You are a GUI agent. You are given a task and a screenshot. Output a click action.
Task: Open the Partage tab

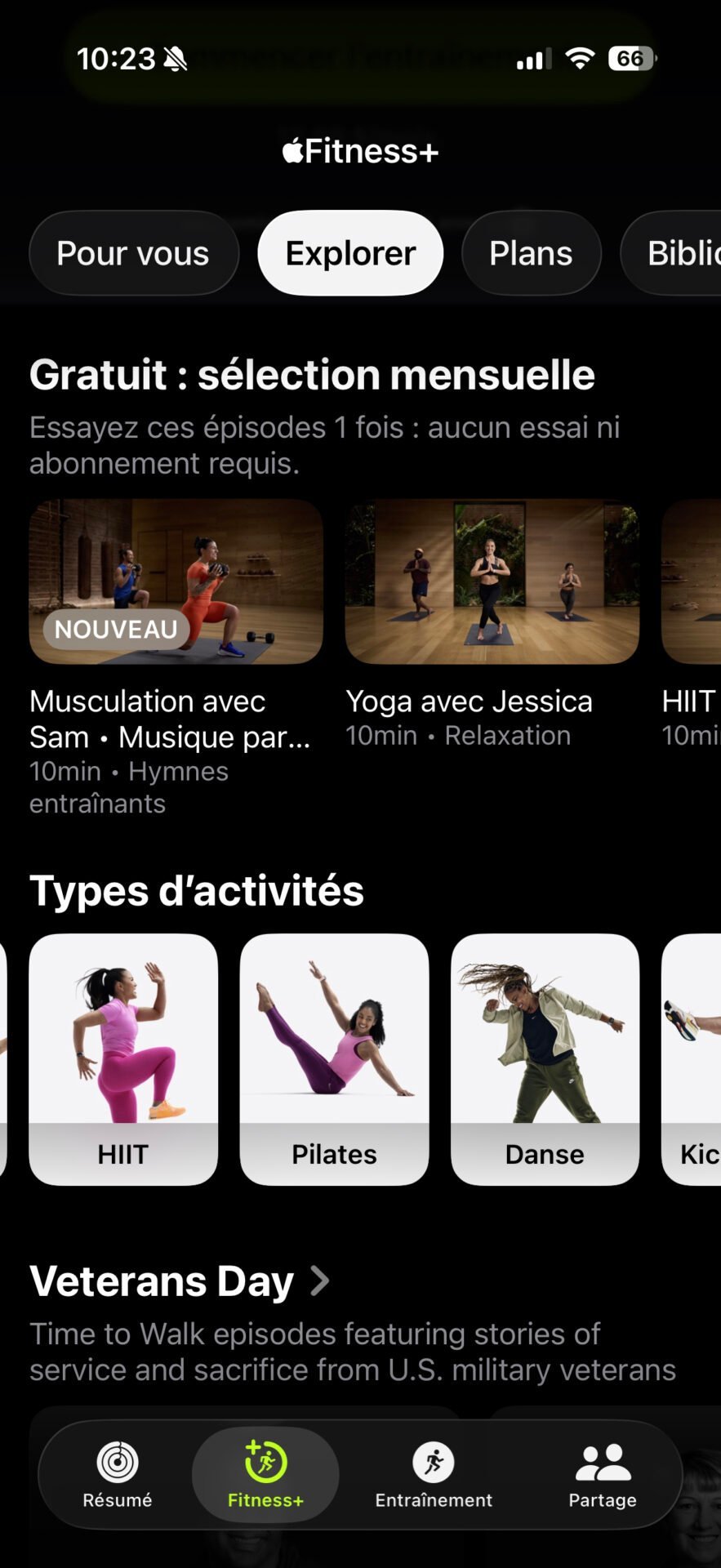point(603,1474)
